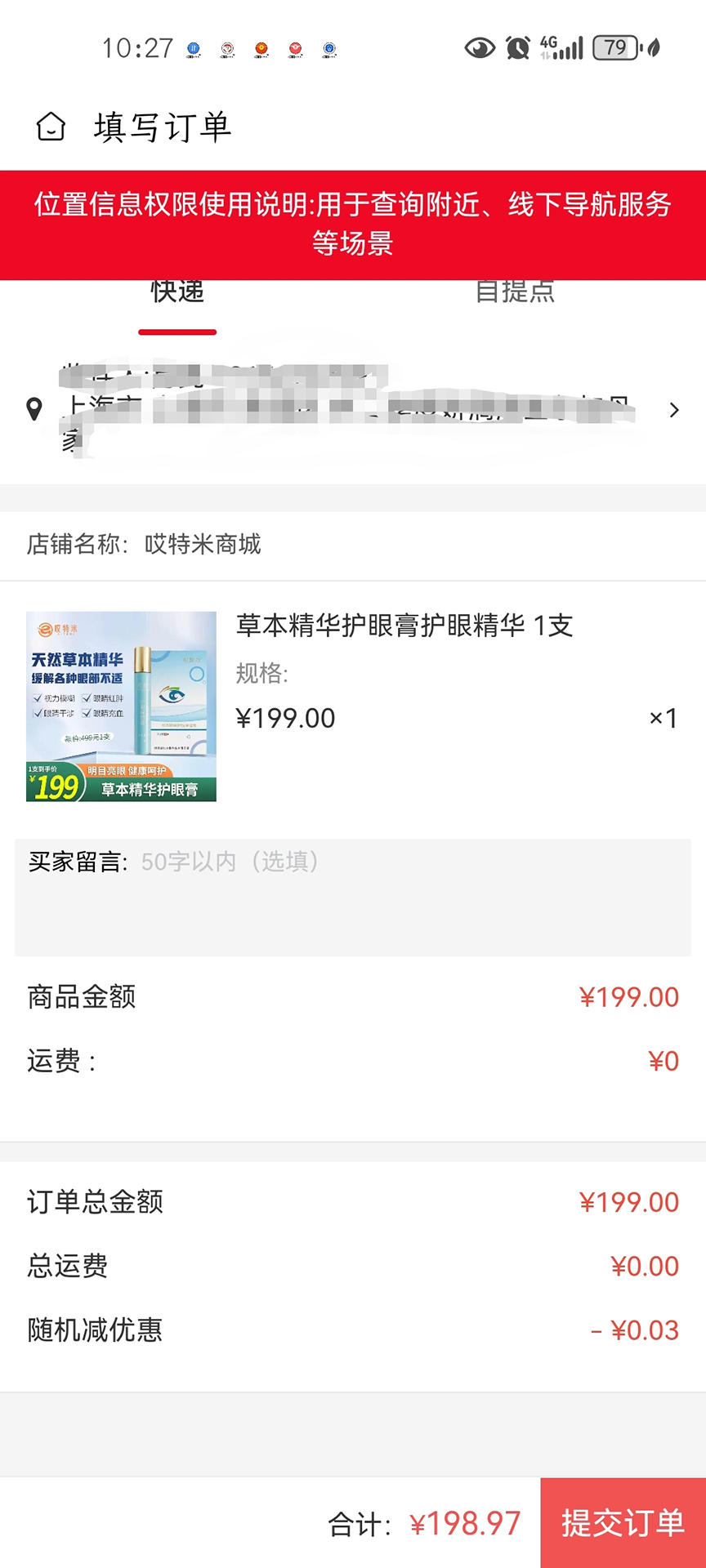Open the delivery address row
The width and height of the screenshot is (706, 1568).
tap(353, 409)
